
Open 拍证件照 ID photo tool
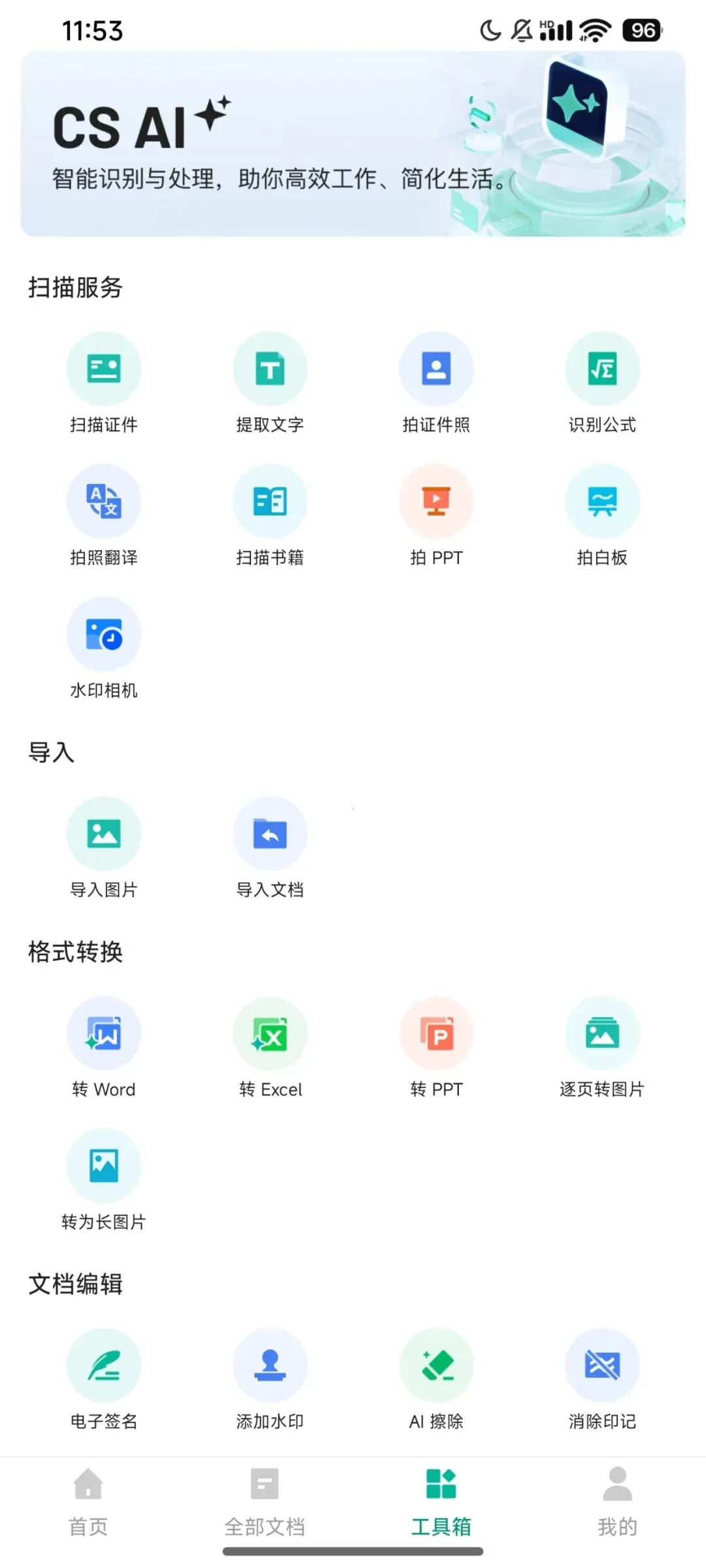click(436, 384)
